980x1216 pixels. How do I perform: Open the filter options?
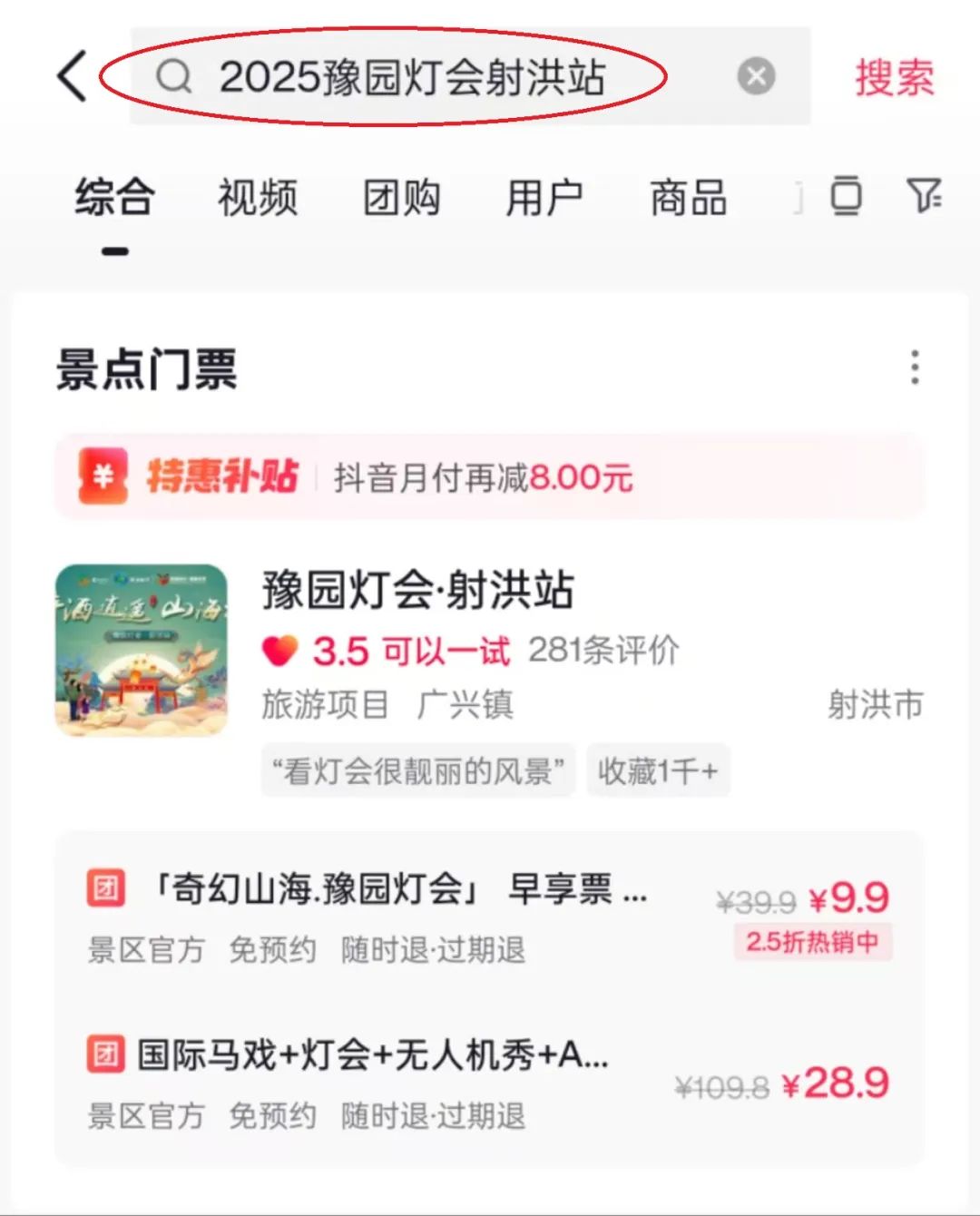point(924,195)
